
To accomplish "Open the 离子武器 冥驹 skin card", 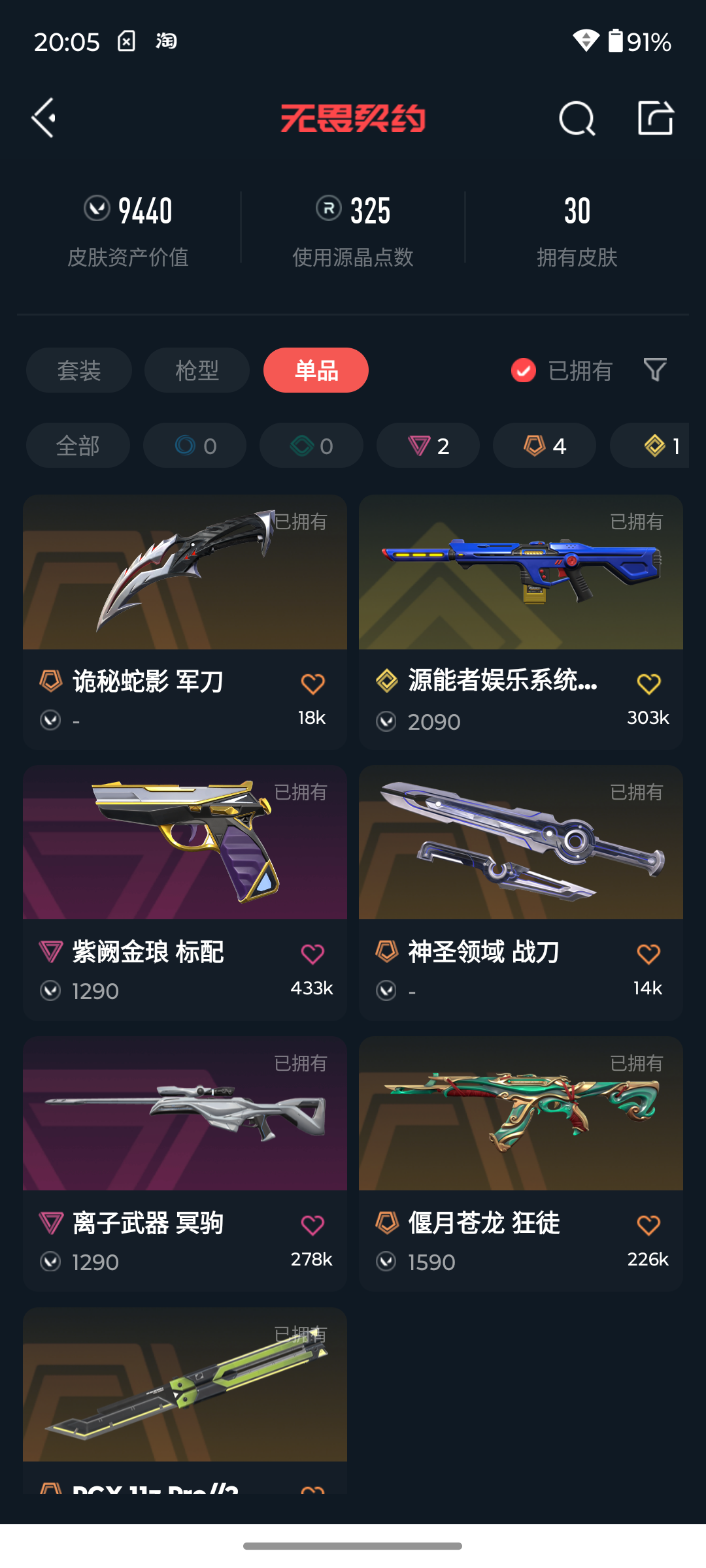I will point(185,1164).
